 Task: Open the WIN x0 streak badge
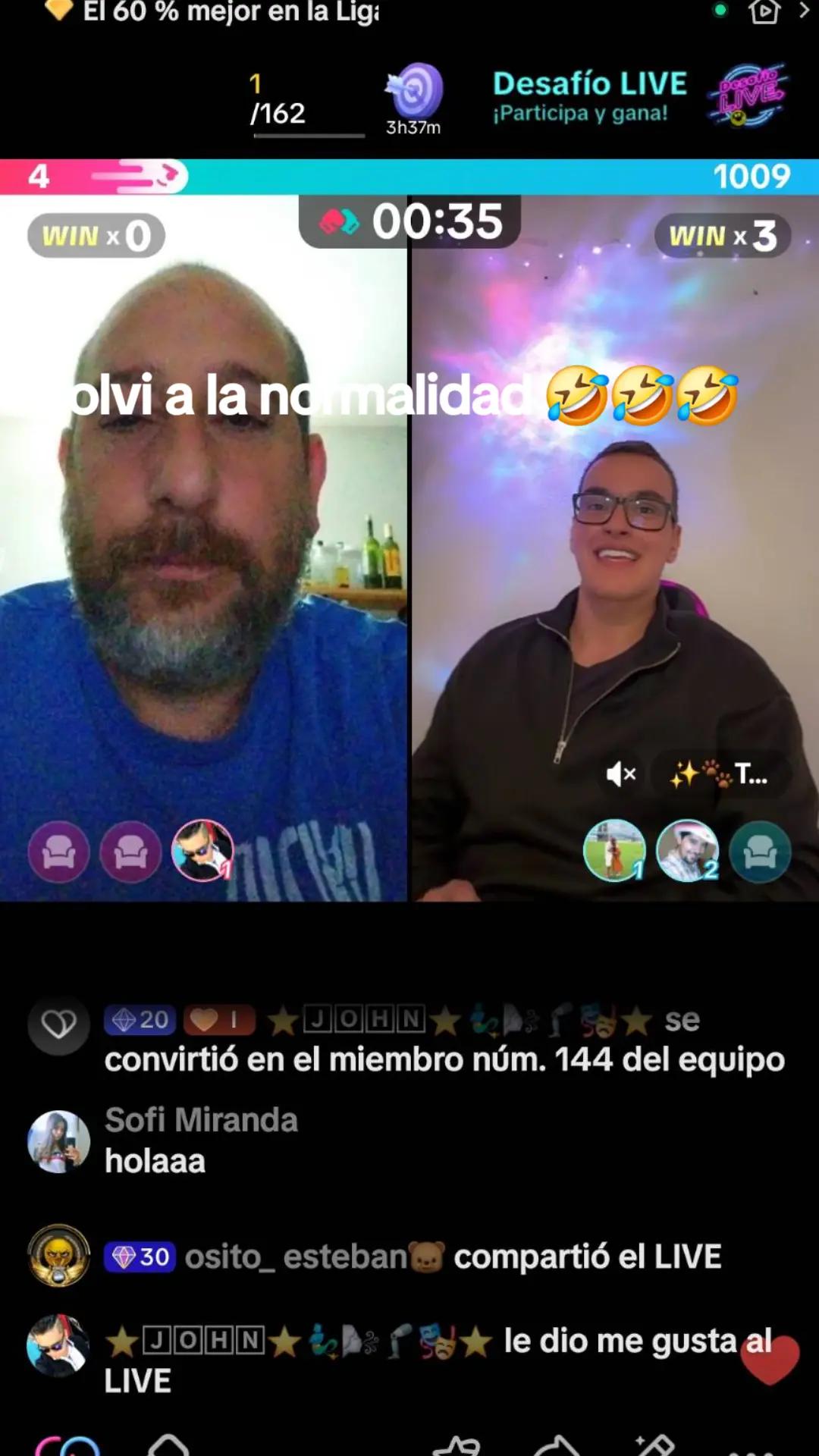pos(96,236)
